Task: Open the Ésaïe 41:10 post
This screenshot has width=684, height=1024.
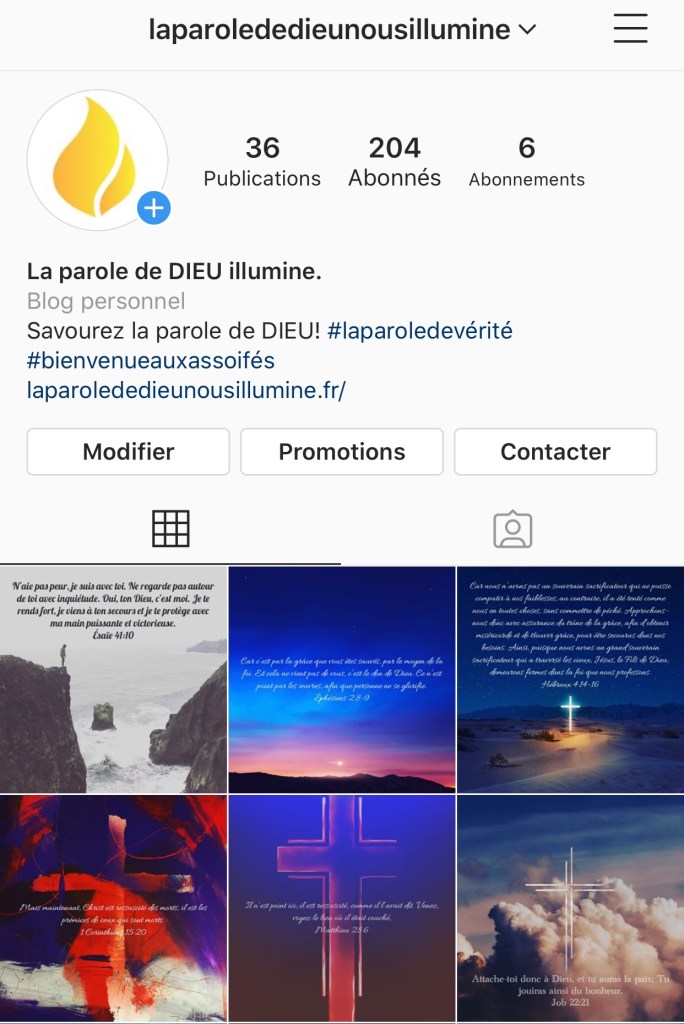Action: click(113, 680)
